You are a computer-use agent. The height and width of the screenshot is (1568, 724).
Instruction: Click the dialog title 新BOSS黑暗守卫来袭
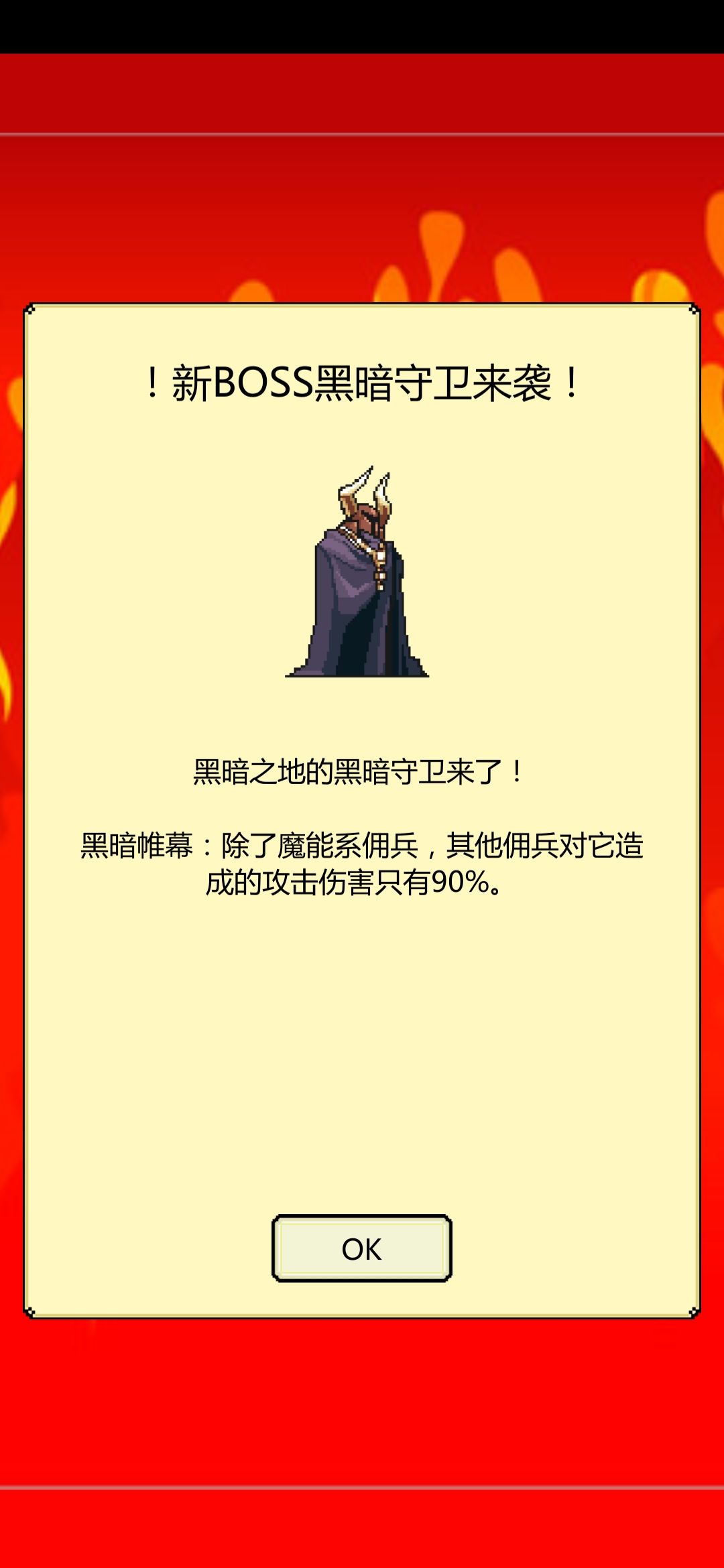pyautogui.click(x=362, y=382)
